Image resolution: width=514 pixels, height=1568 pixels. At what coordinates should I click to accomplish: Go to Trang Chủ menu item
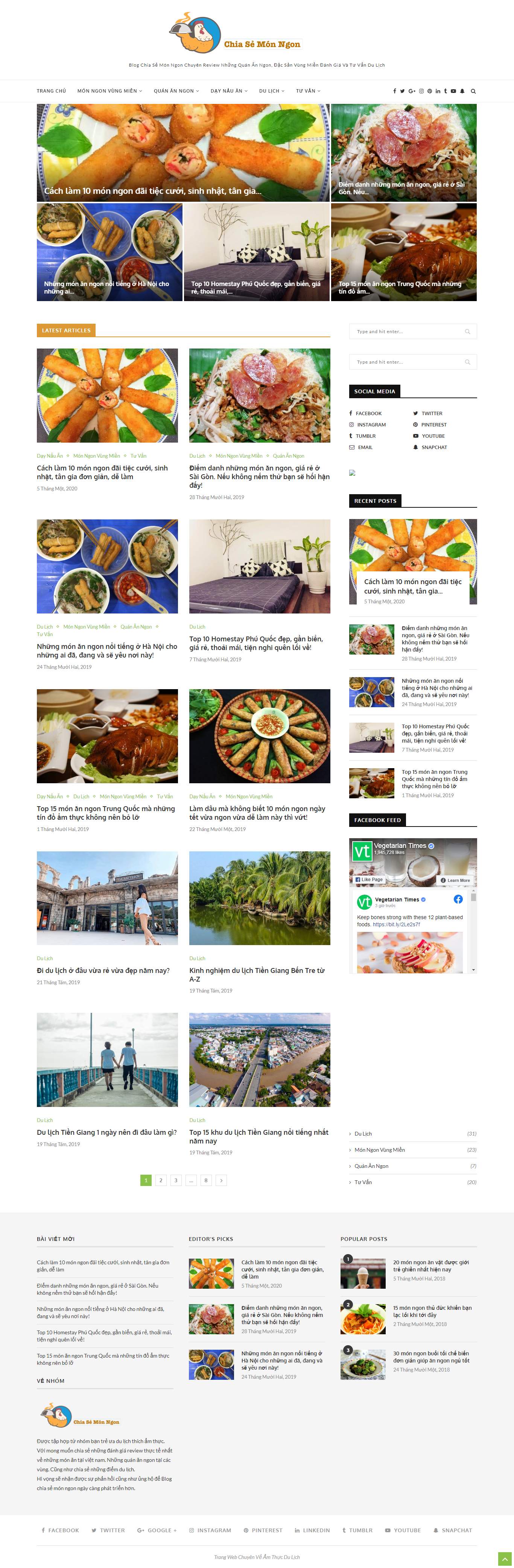[51, 91]
